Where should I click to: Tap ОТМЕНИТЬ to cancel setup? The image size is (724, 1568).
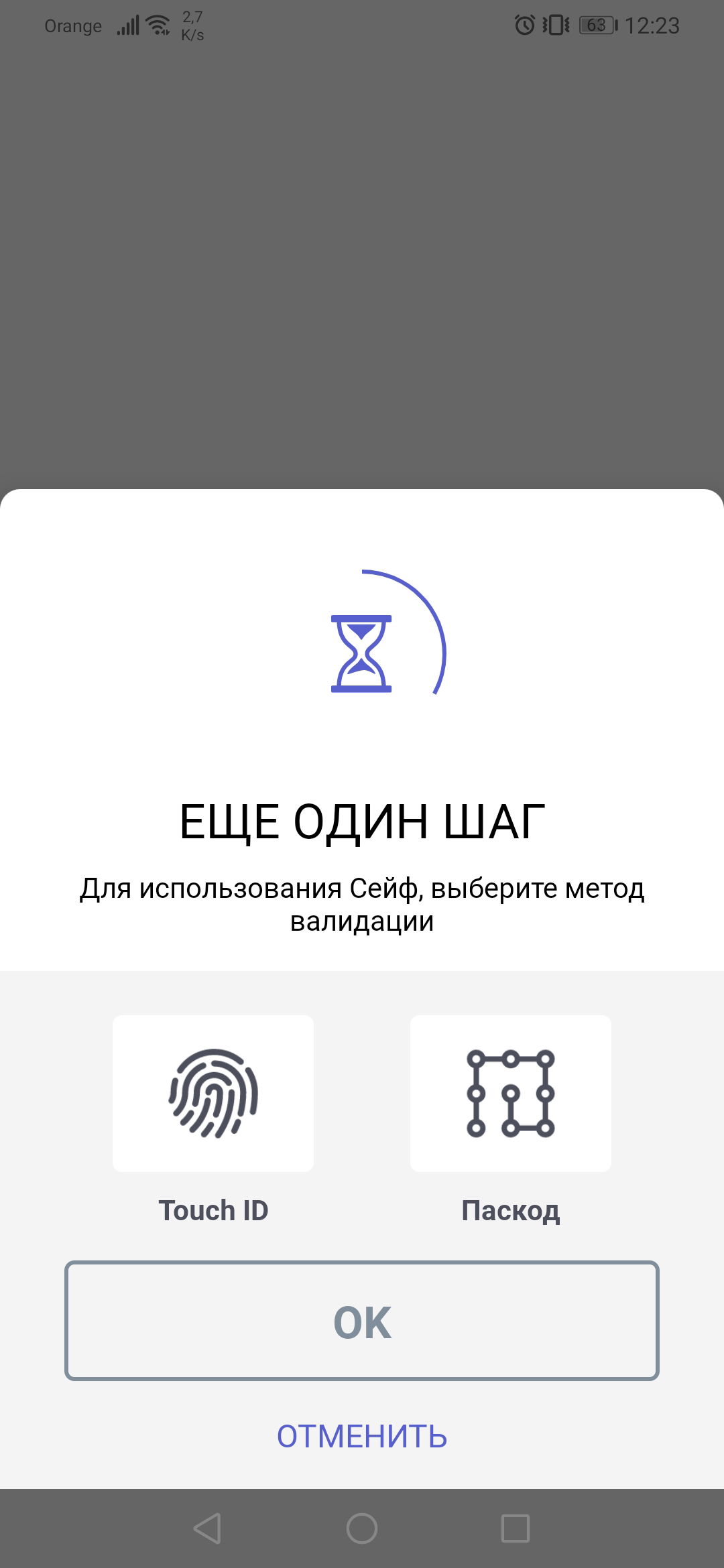point(362,1437)
